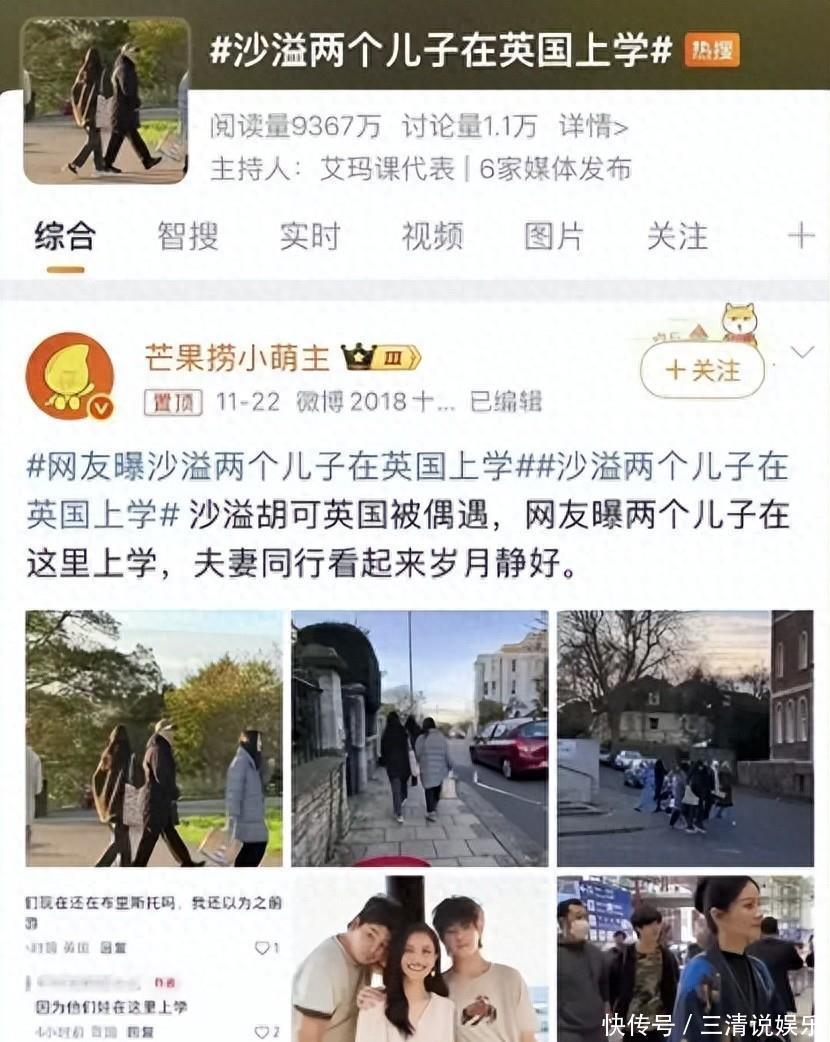Open 芒果捞小萌主's profile avatar
Image resolution: width=830 pixels, height=1042 pixels.
[69, 376]
